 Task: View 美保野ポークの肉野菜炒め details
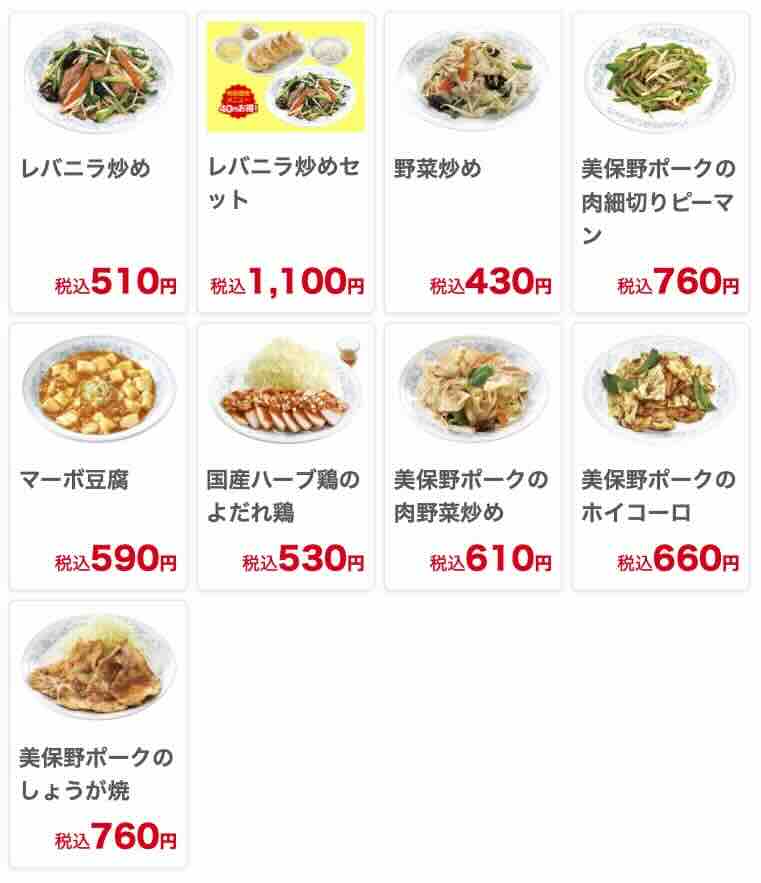click(x=473, y=456)
